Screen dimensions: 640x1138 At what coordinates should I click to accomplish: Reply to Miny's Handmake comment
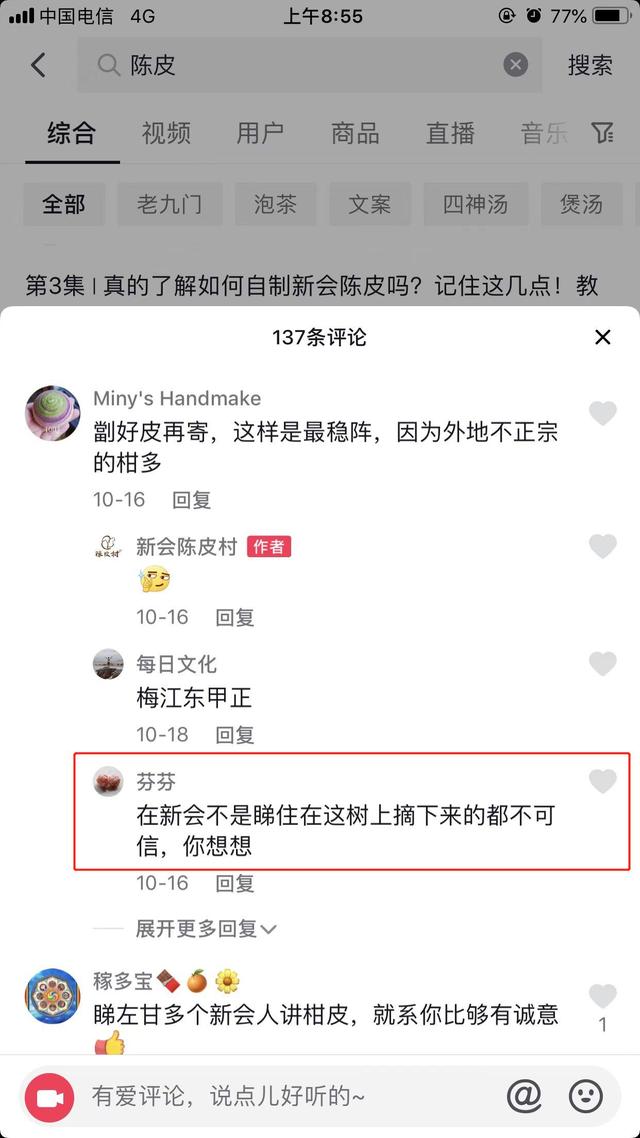coord(192,499)
